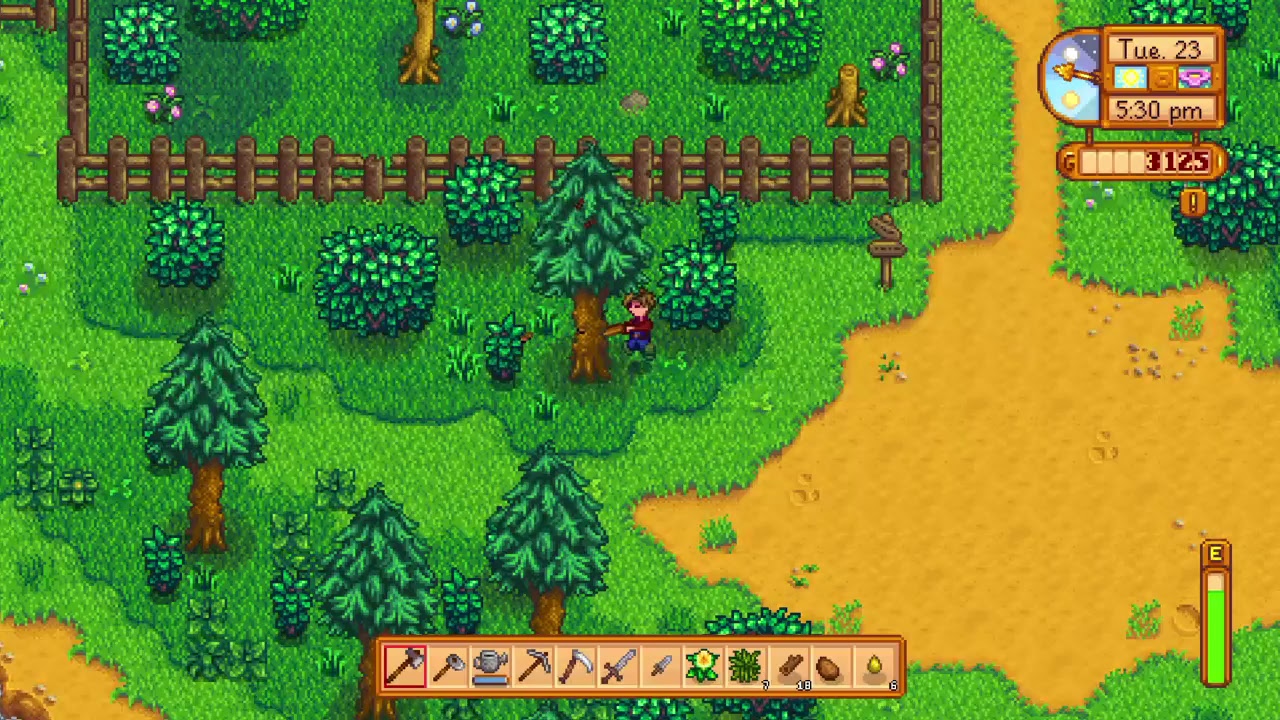1280x720 pixels.
Task: Equip the pickaxe tool
Action: 534,666
